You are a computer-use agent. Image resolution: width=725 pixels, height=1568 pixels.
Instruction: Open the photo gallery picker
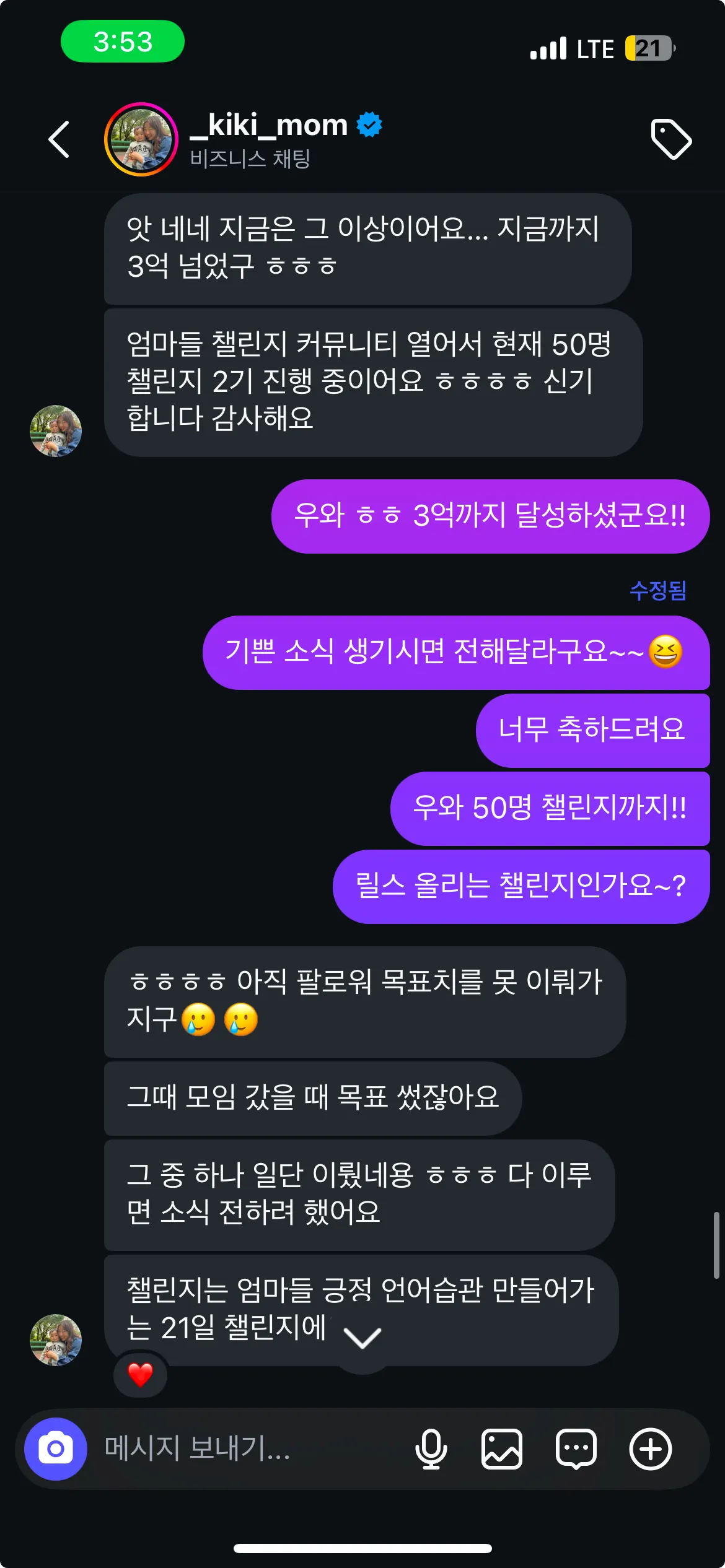tap(502, 1449)
